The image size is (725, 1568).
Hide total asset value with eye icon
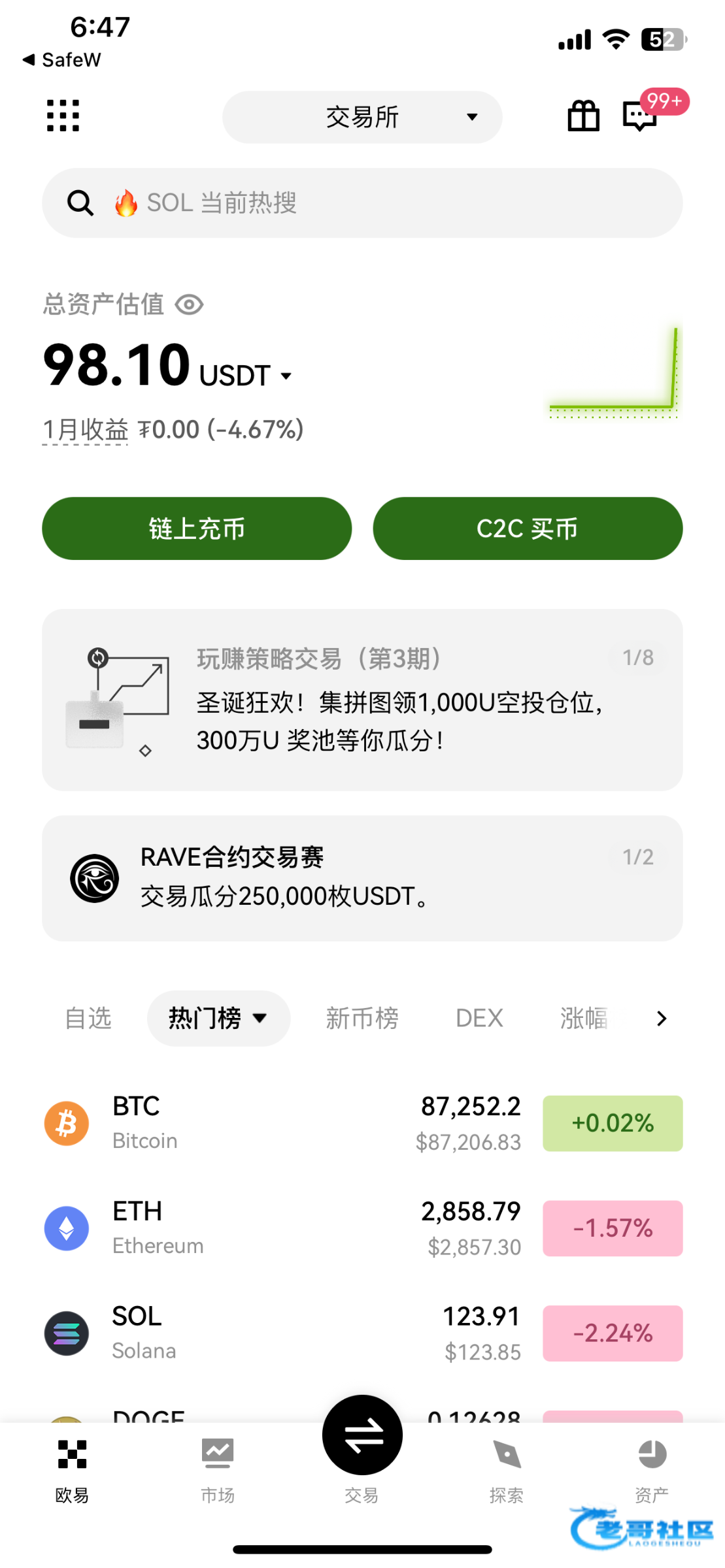click(x=190, y=304)
